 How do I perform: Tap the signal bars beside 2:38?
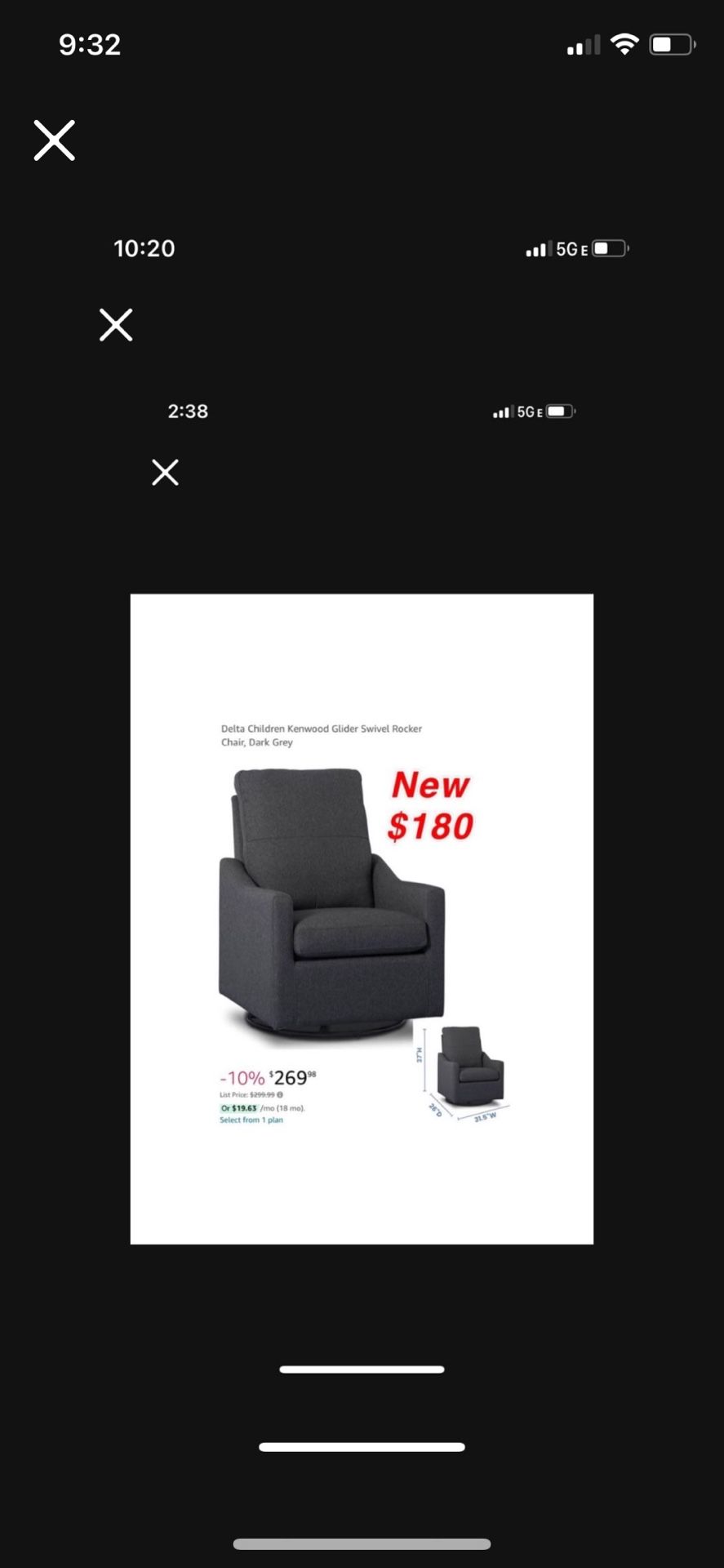tap(502, 412)
